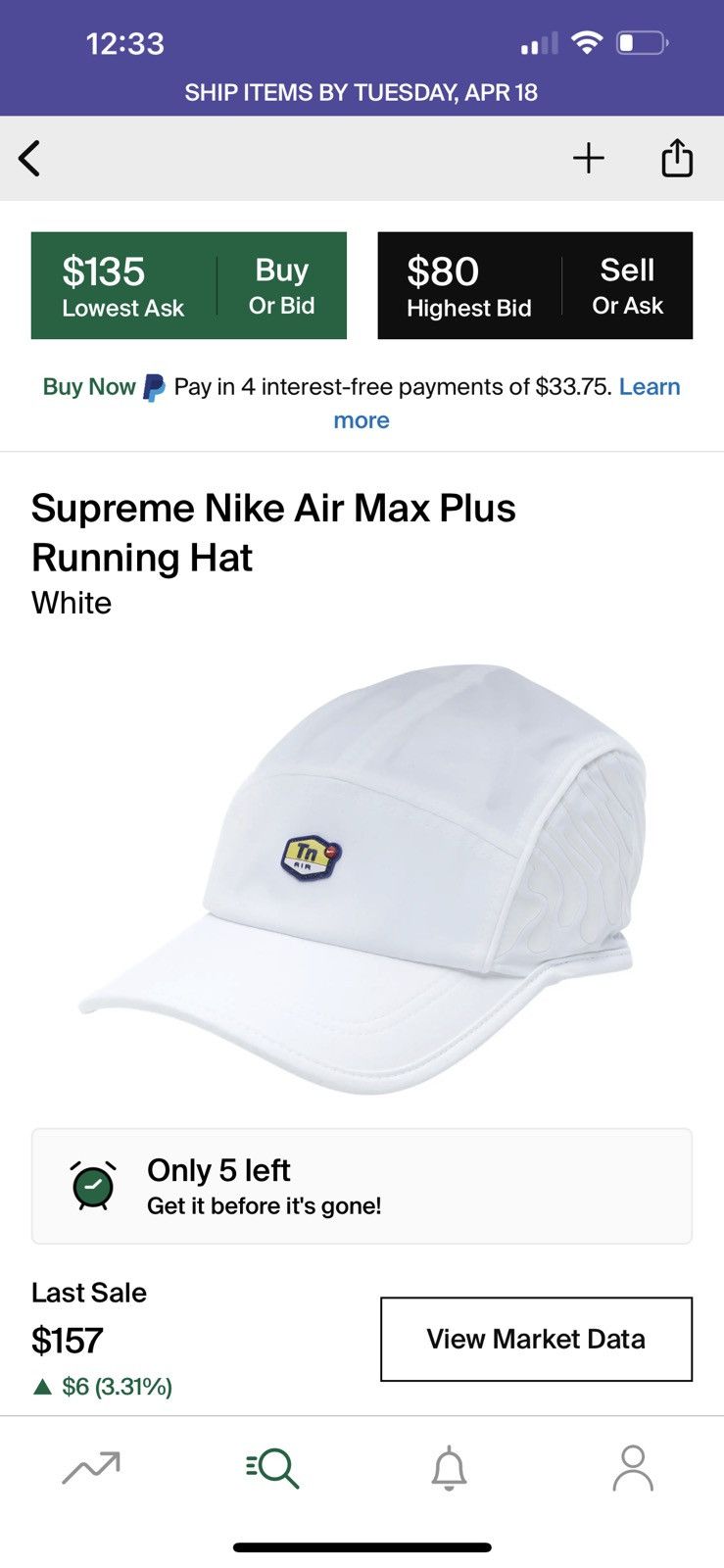Open the notifications bell tab
The width and height of the screenshot is (724, 1568).
pos(450,1467)
